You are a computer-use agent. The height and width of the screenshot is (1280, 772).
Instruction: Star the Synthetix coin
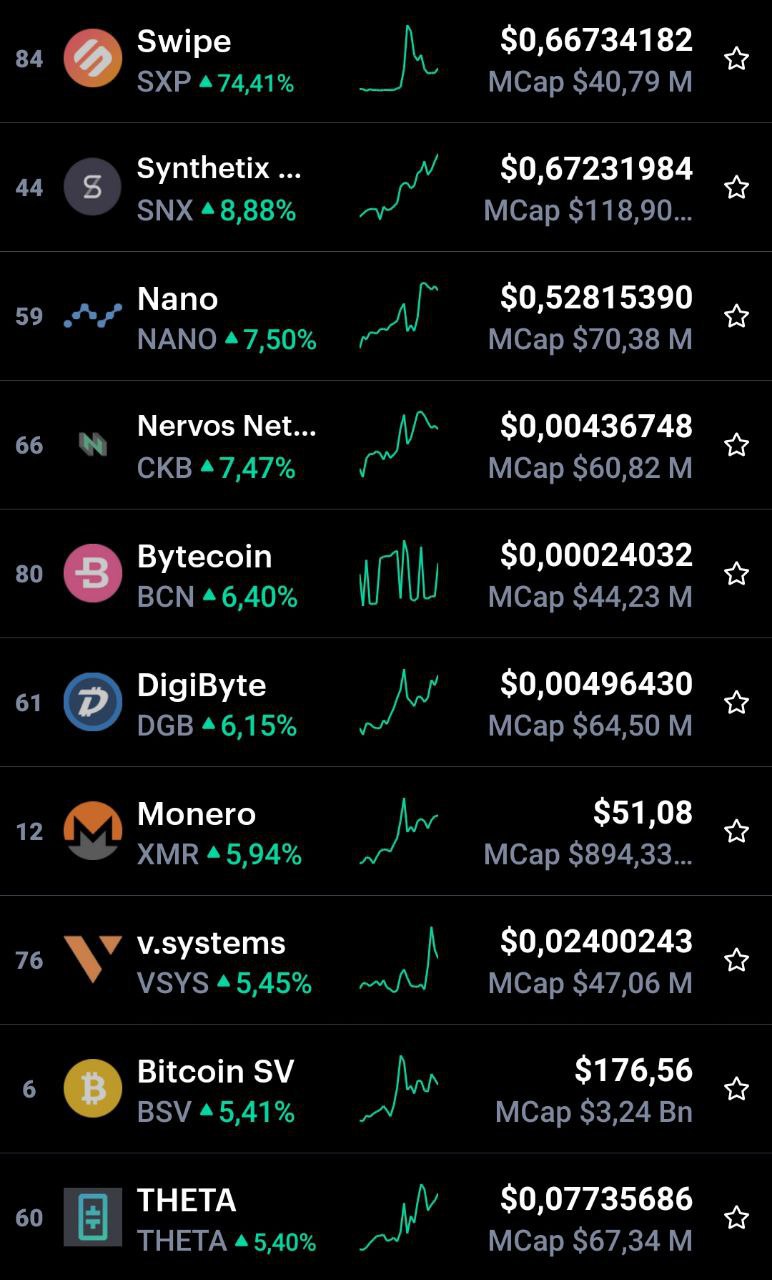(737, 187)
